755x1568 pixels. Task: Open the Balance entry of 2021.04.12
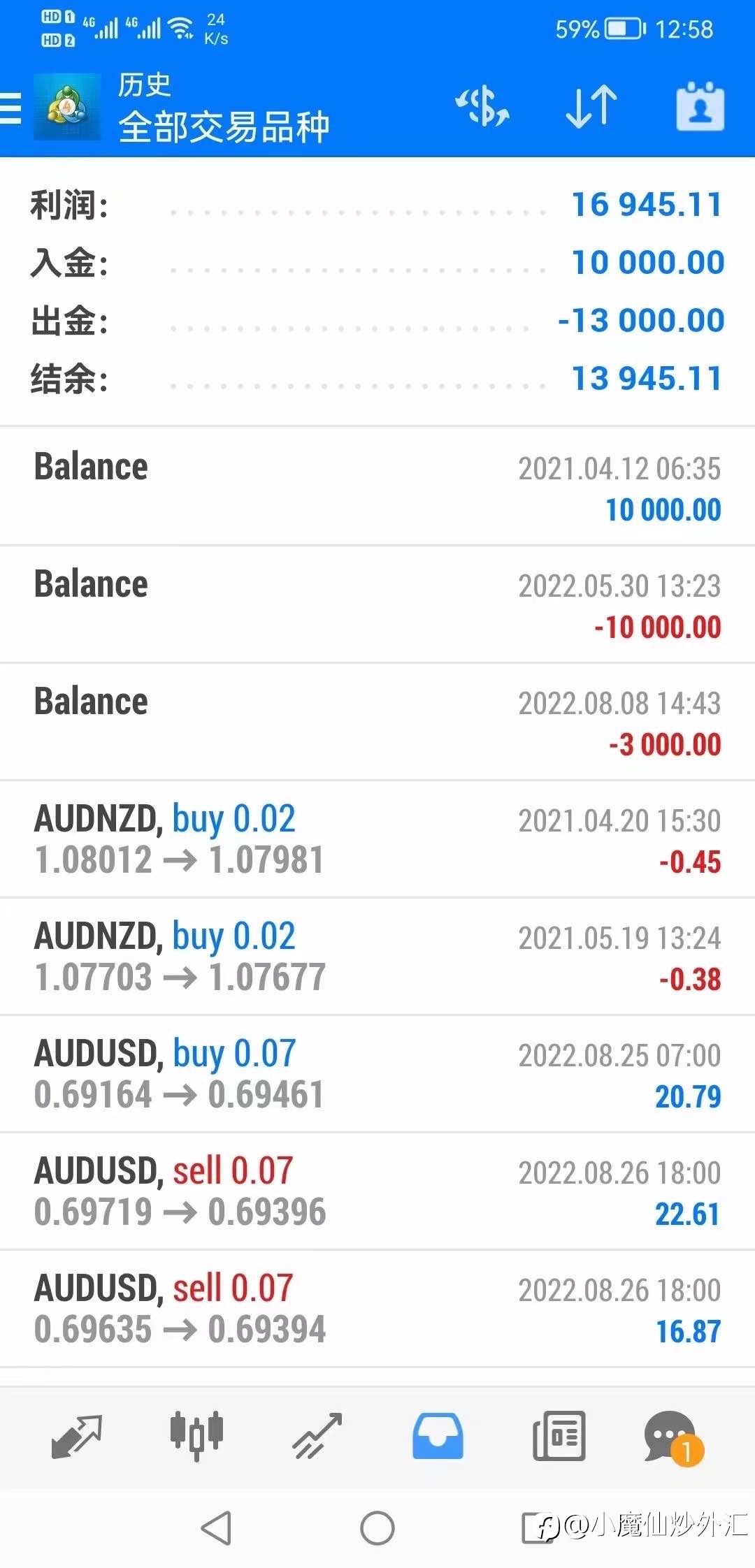(x=377, y=486)
